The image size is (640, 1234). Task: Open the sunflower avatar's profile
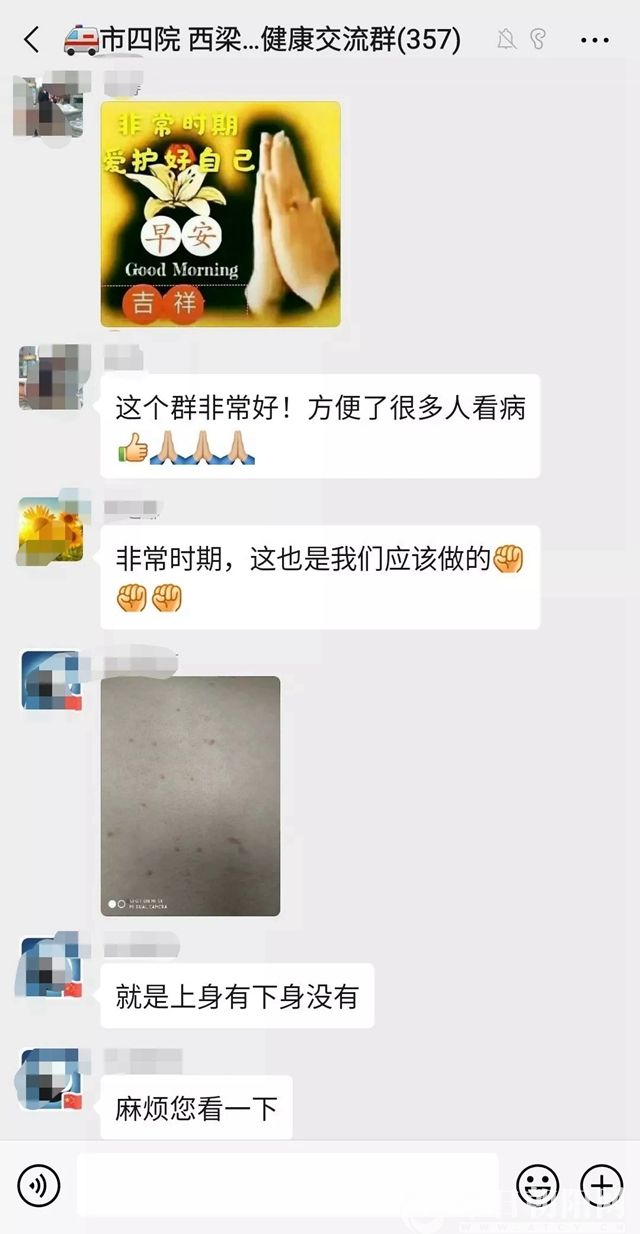(x=50, y=529)
